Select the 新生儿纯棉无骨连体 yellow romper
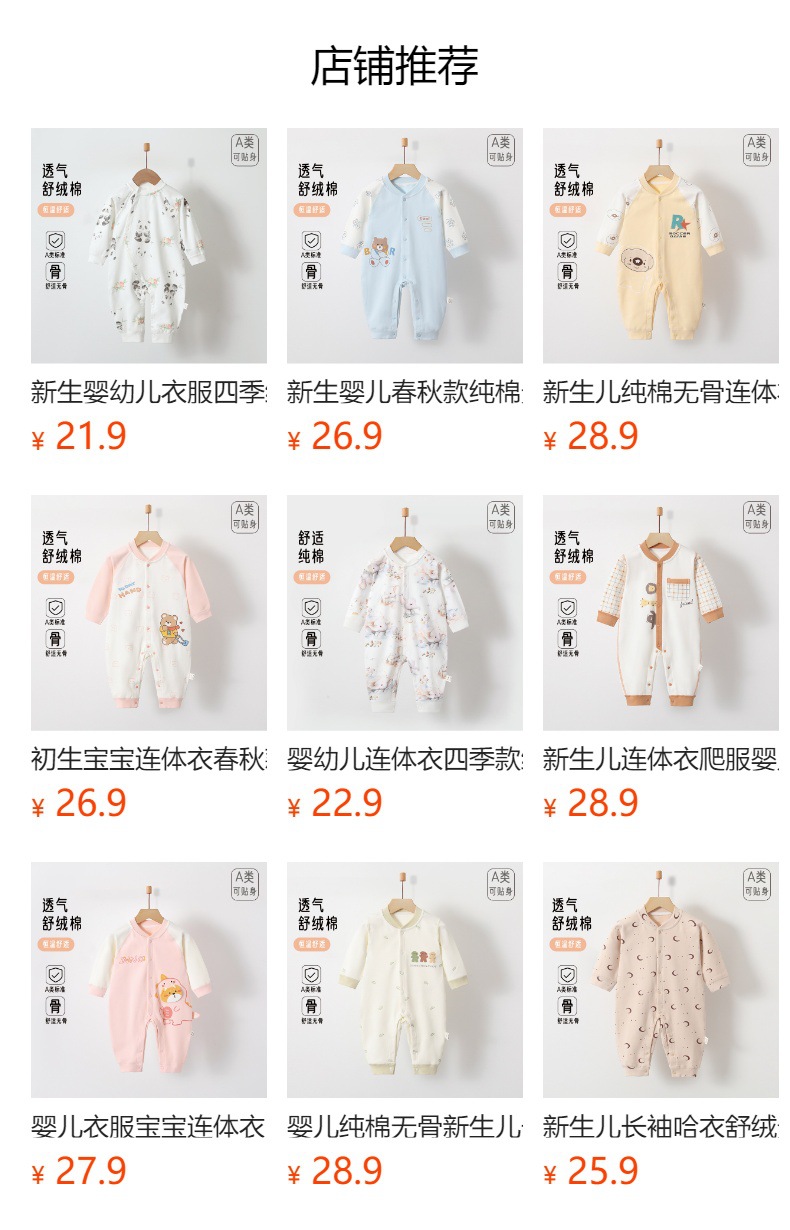This screenshot has width=790, height=1230. click(661, 246)
